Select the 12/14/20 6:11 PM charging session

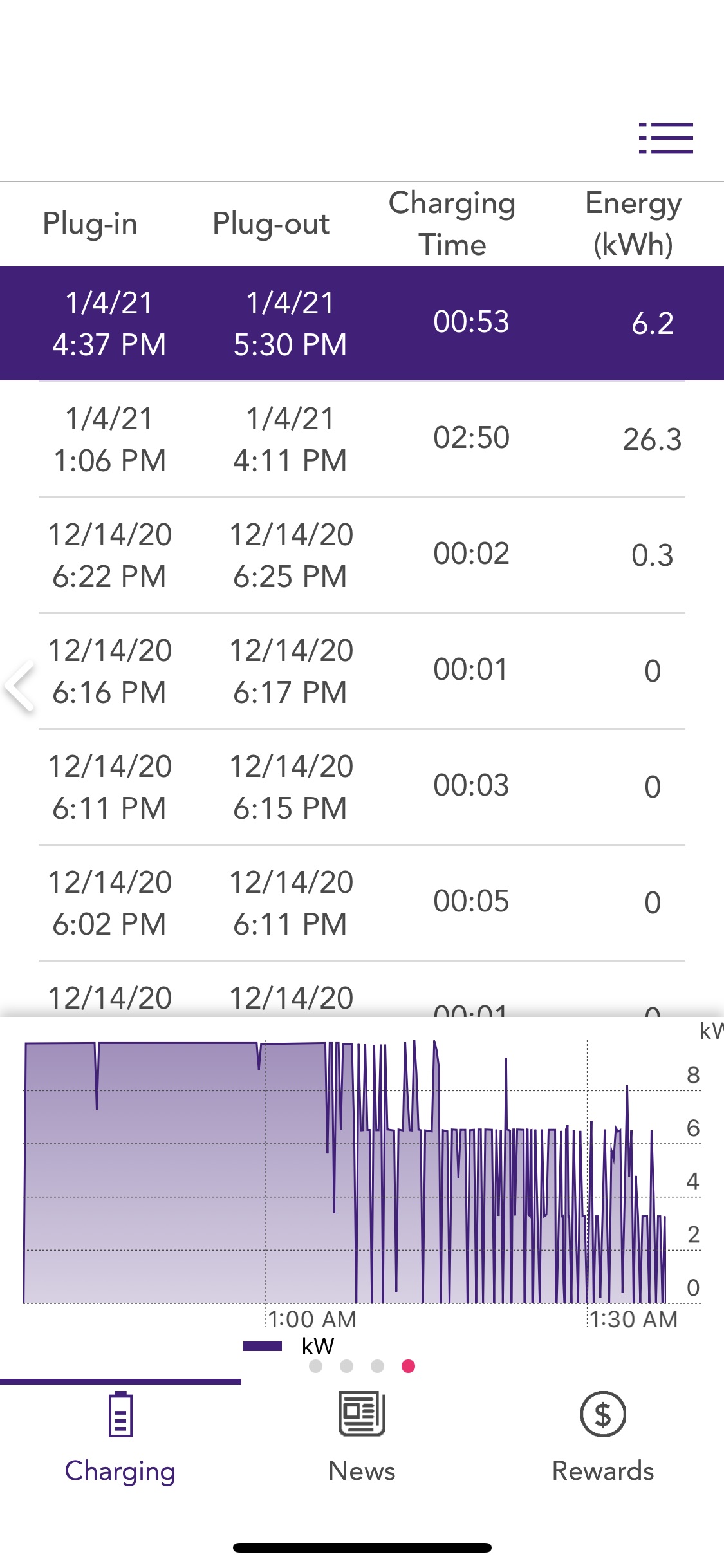[362, 787]
